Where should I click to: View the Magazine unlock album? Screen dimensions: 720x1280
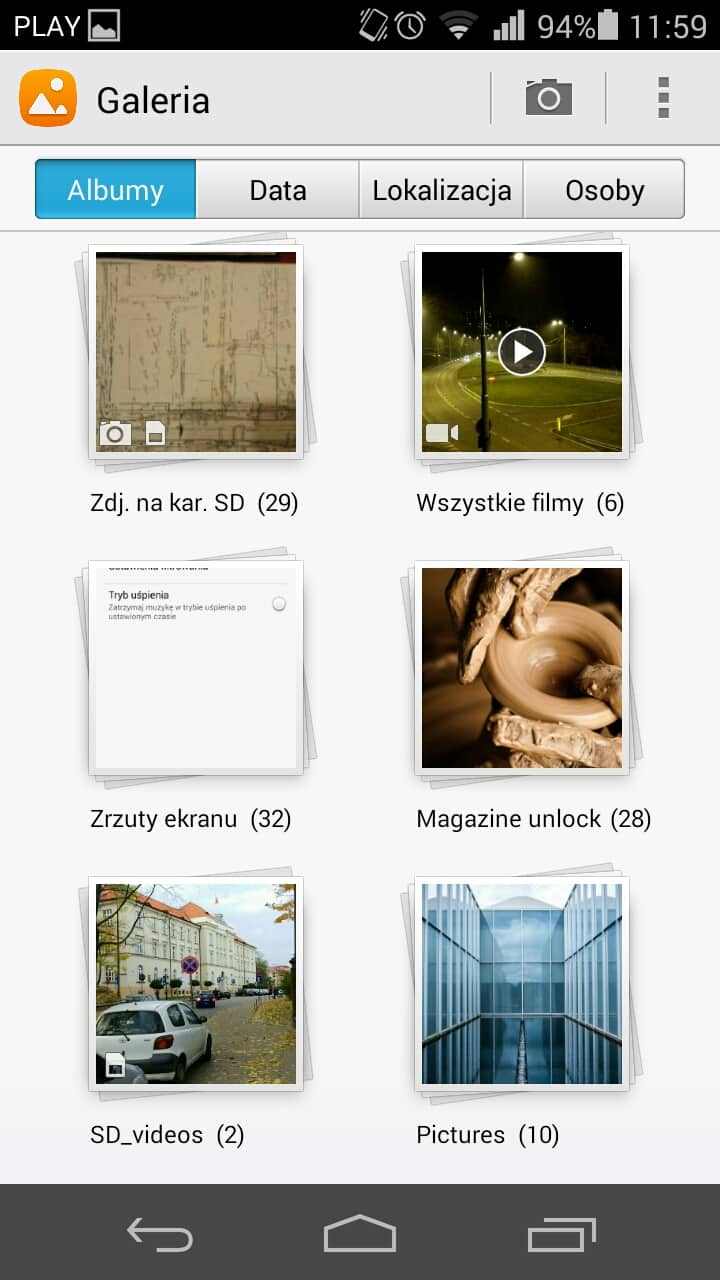point(522,668)
